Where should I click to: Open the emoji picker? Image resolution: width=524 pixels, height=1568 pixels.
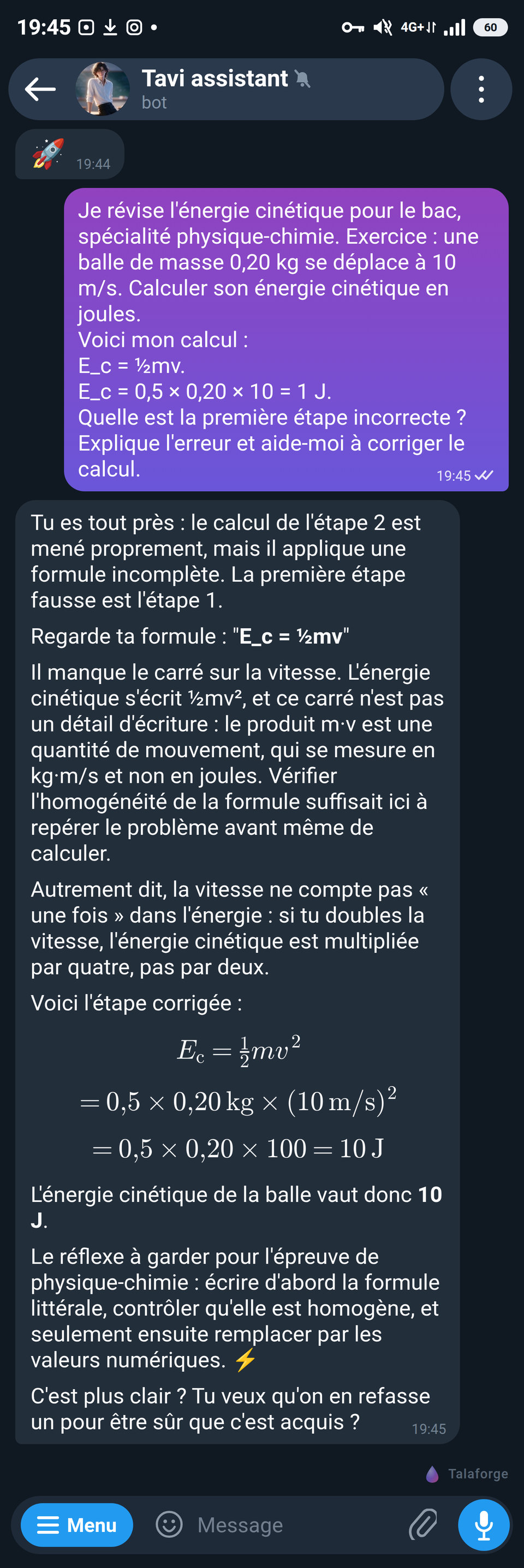pyautogui.click(x=169, y=1525)
